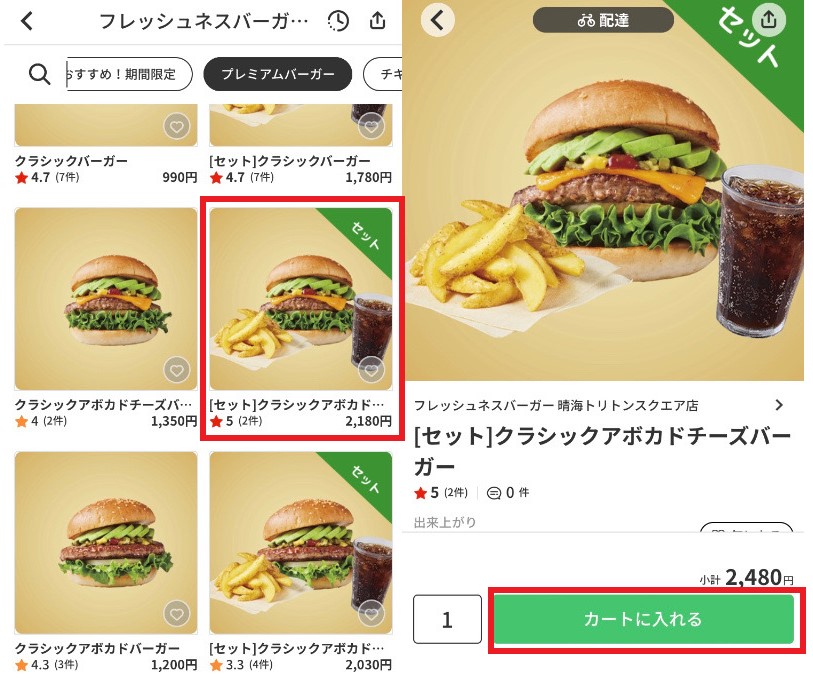Favorite the 1,350円 avocado cheeseburger with its heart
This screenshot has width=813, height=687.
click(x=176, y=370)
